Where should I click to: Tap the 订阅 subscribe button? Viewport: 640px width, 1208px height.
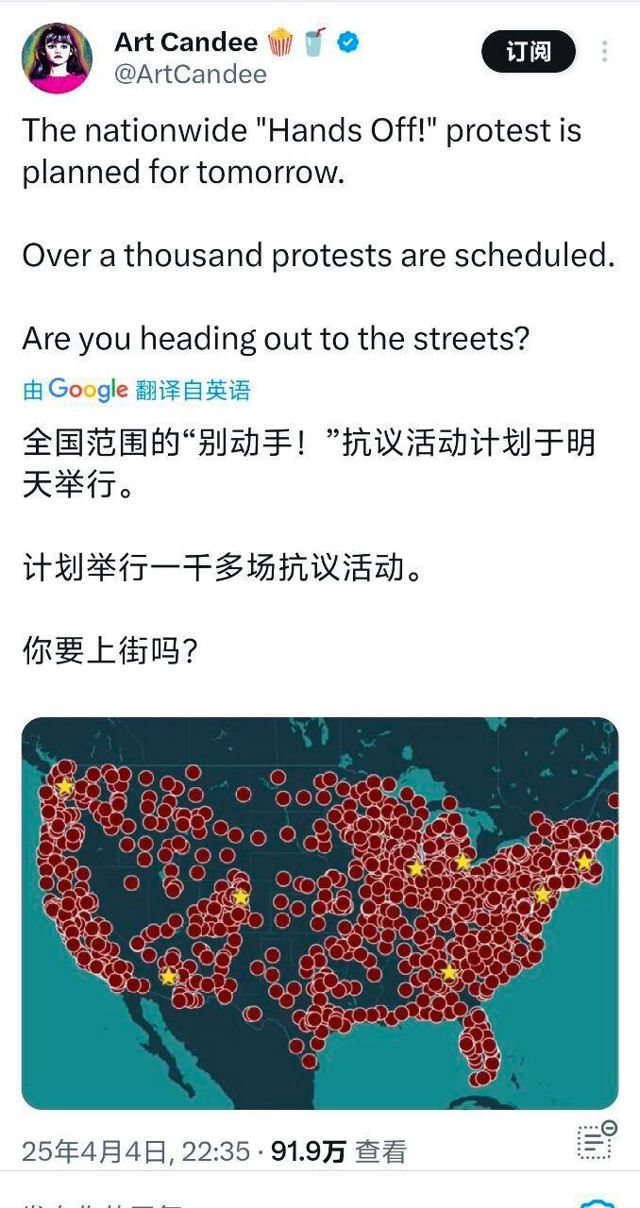point(529,51)
